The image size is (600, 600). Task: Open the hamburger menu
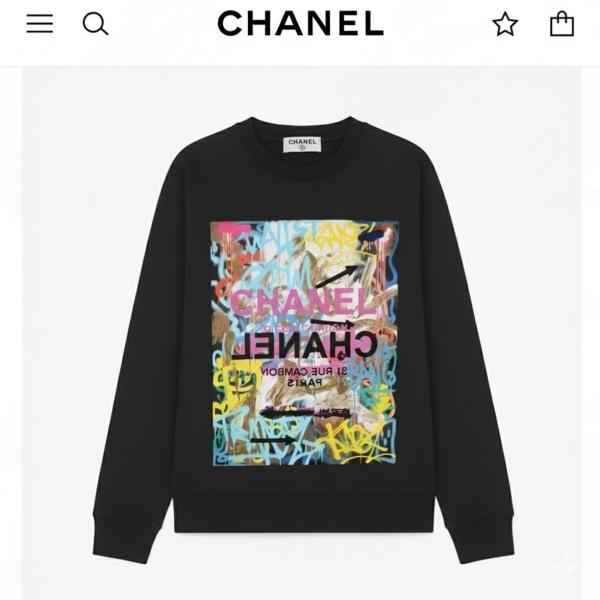click(x=40, y=23)
